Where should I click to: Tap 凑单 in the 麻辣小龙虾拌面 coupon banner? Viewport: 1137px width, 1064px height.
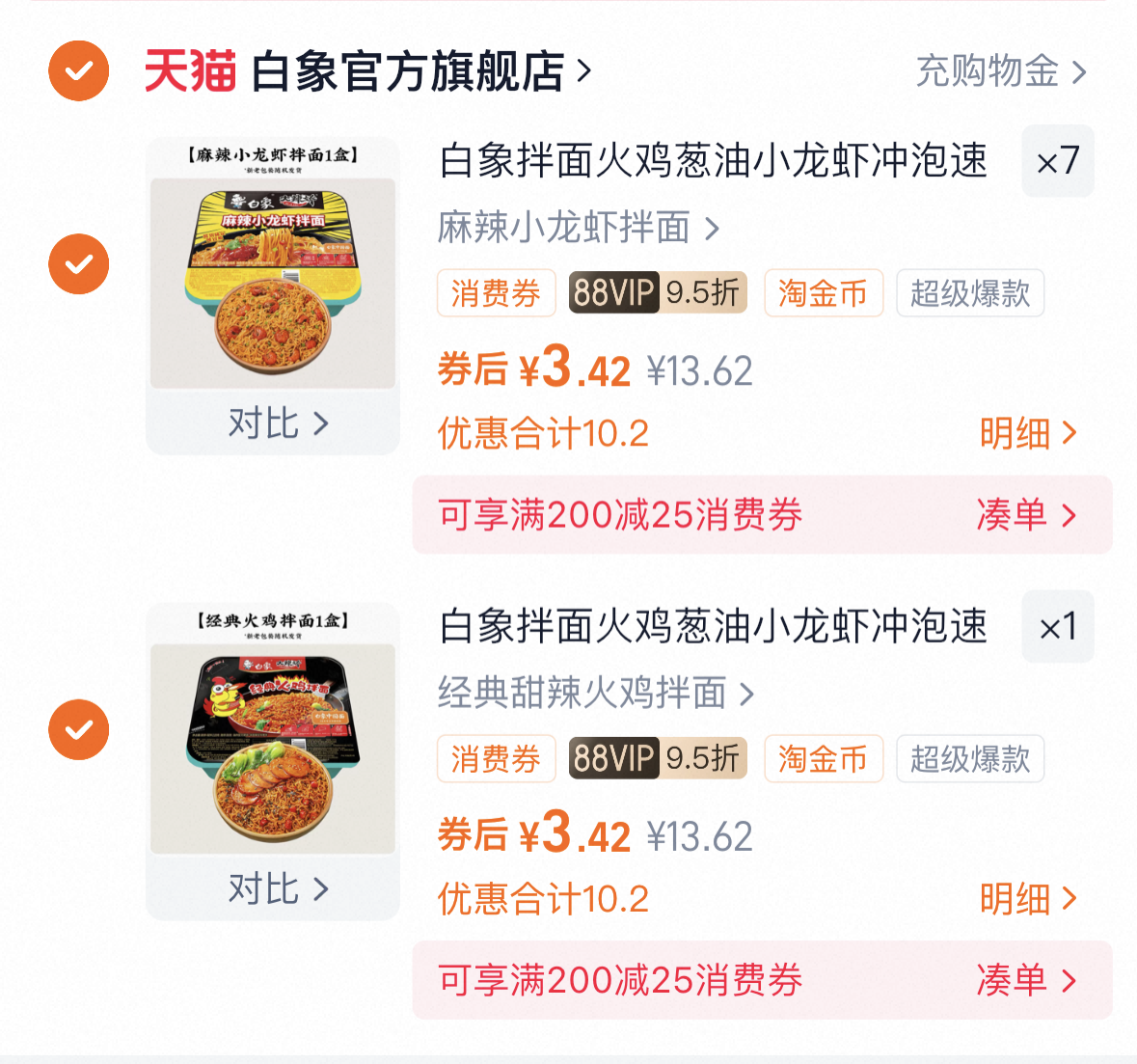(x=1025, y=515)
